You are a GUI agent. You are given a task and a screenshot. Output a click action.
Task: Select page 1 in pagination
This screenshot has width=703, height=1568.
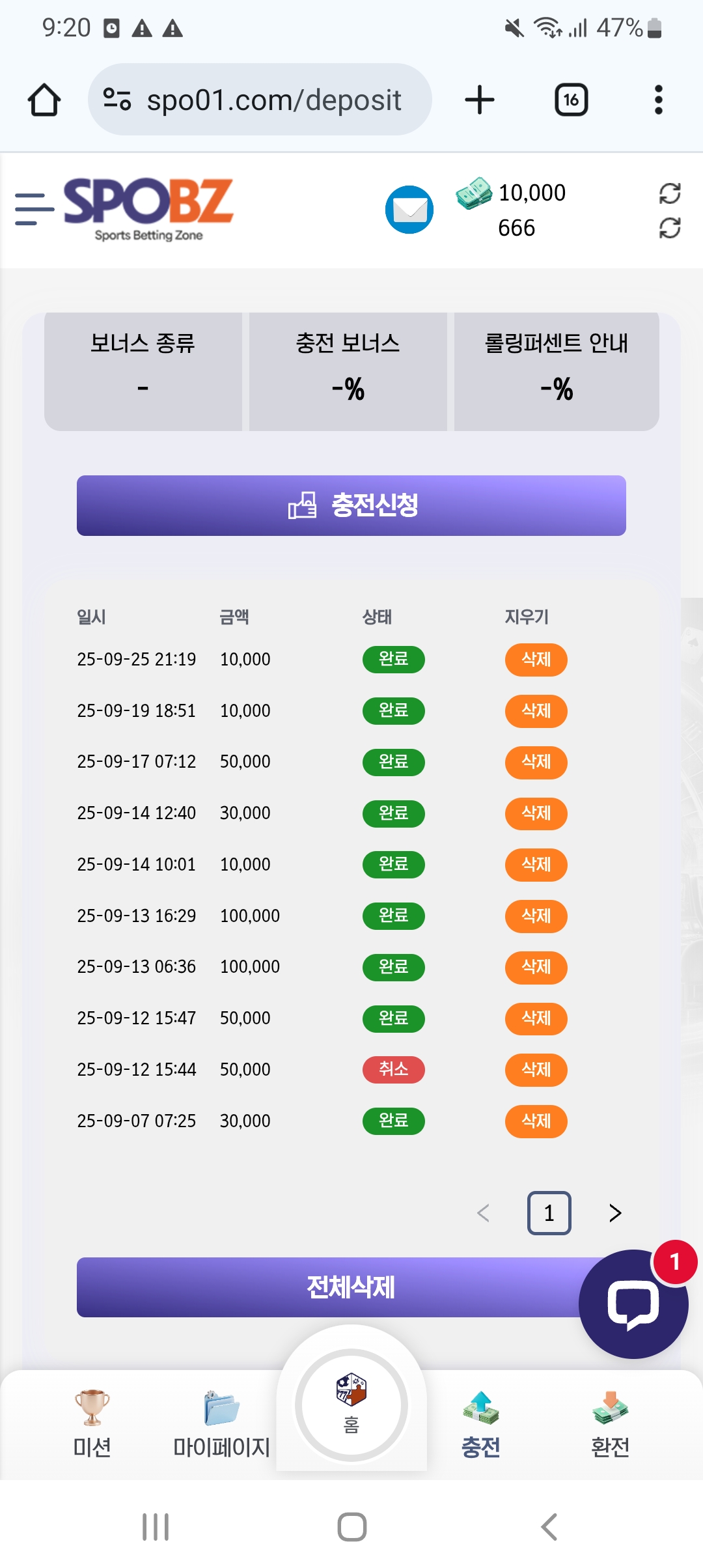(x=549, y=1213)
